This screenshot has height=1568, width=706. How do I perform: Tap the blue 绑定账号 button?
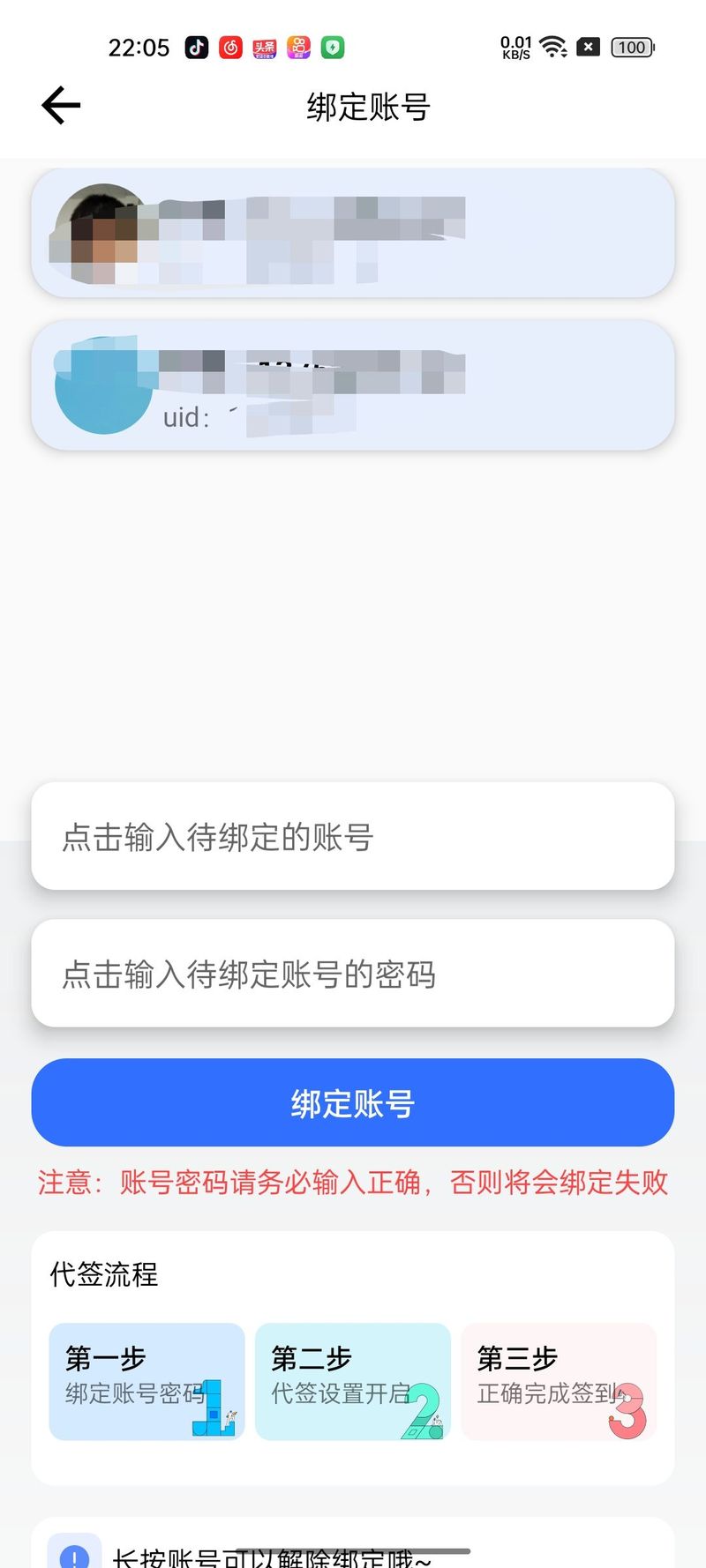(x=353, y=1102)
